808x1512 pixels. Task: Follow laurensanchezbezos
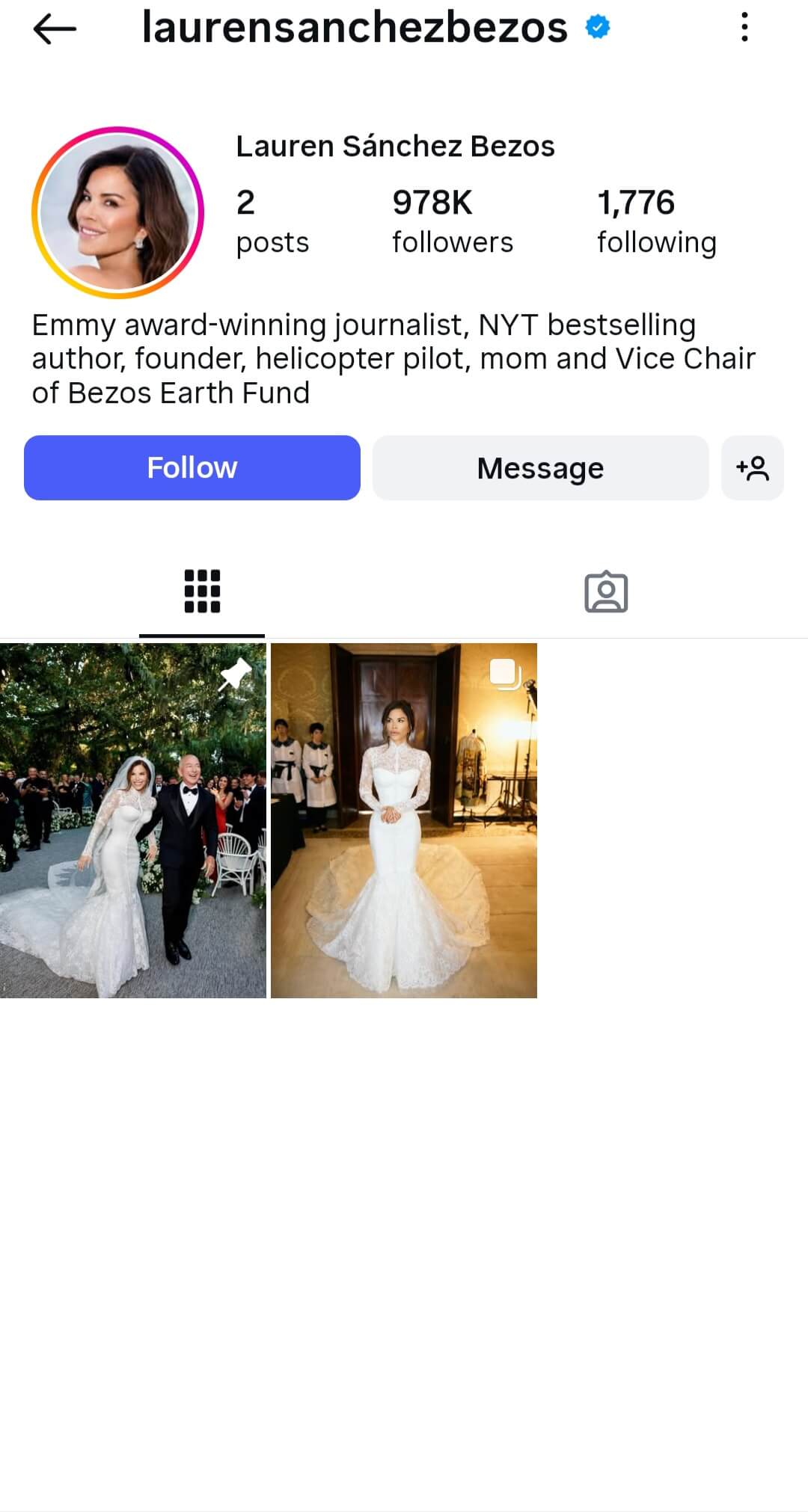(192, 468)
